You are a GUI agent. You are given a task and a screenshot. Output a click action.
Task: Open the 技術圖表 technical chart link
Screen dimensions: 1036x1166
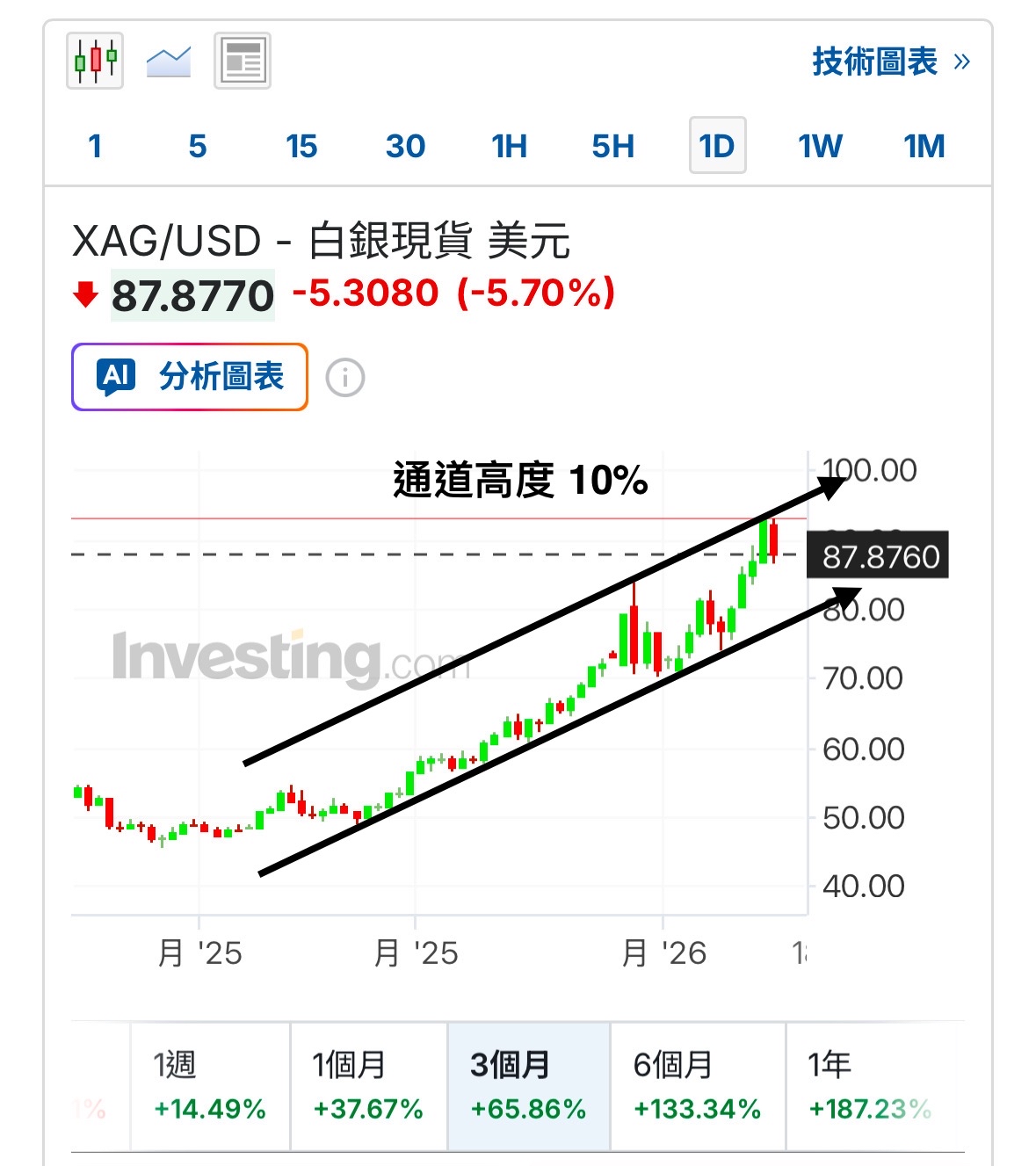[x=890, y=62]
